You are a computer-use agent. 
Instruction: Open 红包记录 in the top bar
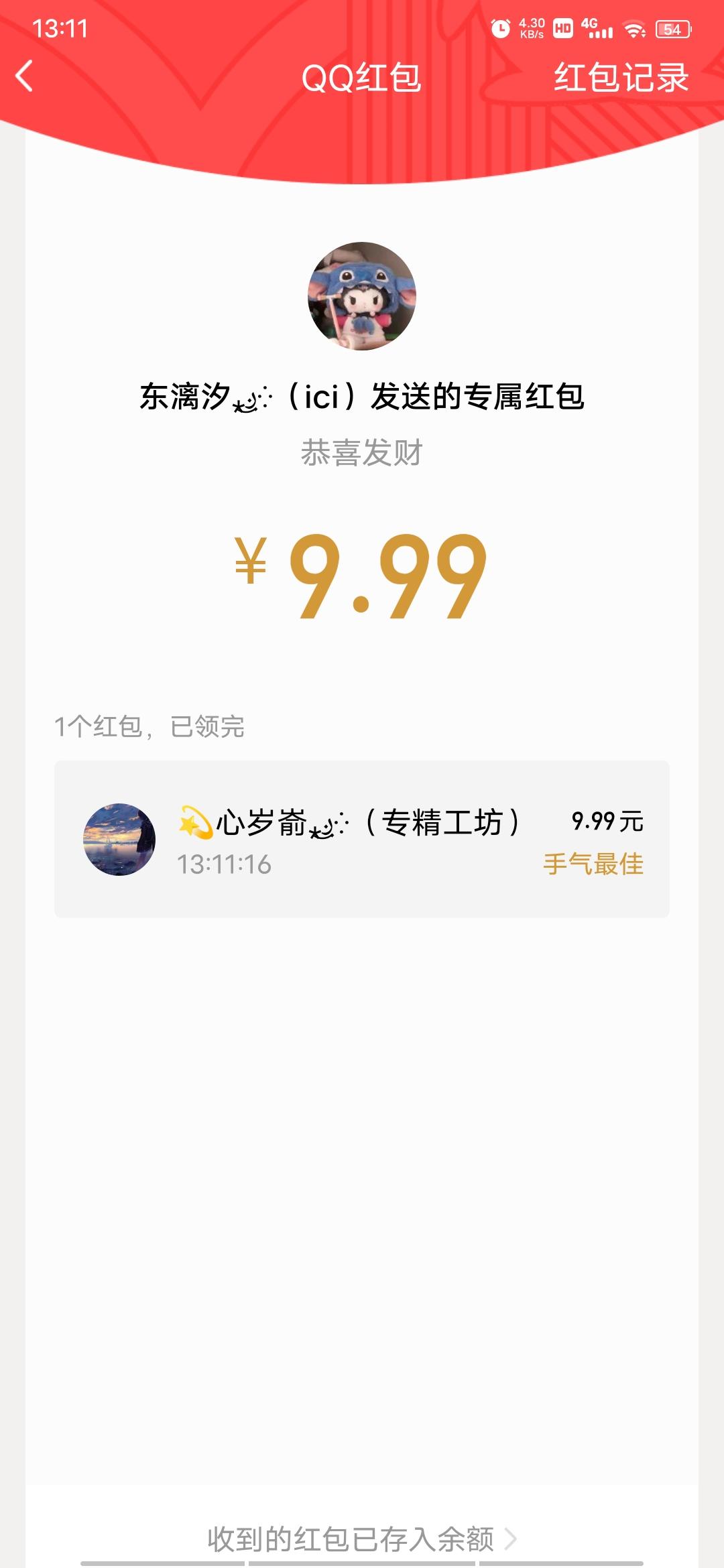click(x=621, y=78)
